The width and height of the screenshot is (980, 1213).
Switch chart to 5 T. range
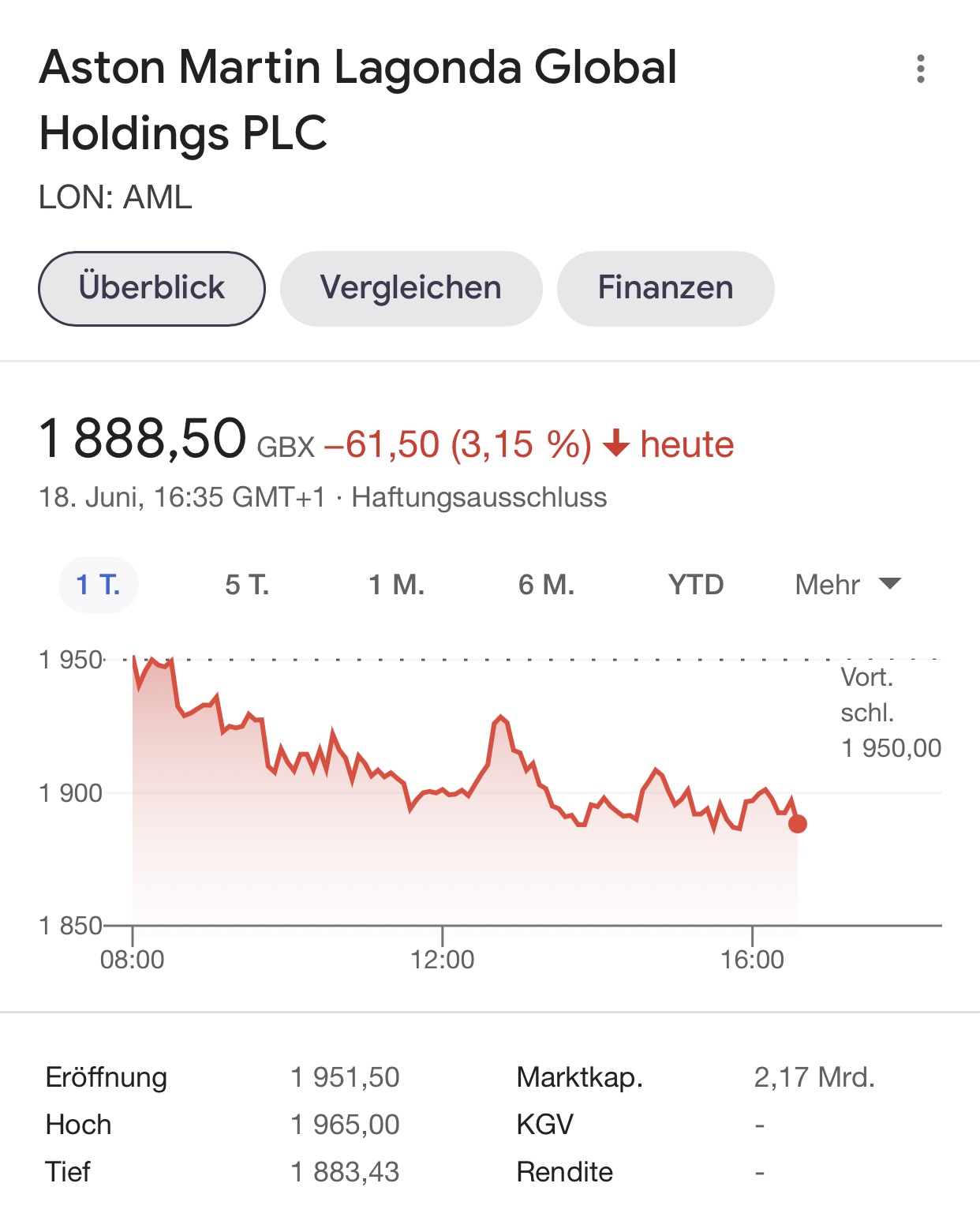click(x=247, y=585)
